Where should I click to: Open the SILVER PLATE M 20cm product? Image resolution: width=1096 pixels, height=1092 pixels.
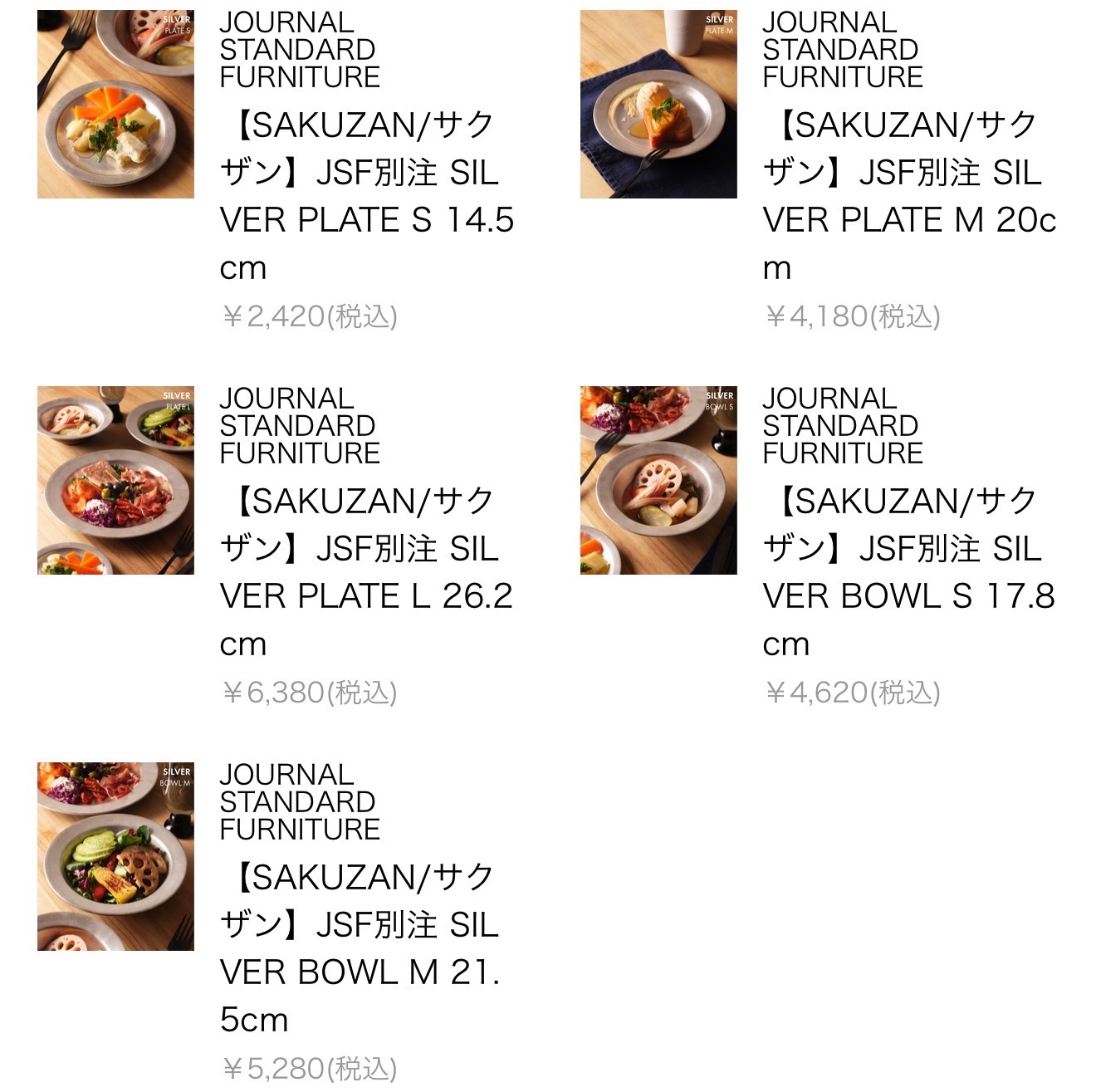(x=908, y=196)
